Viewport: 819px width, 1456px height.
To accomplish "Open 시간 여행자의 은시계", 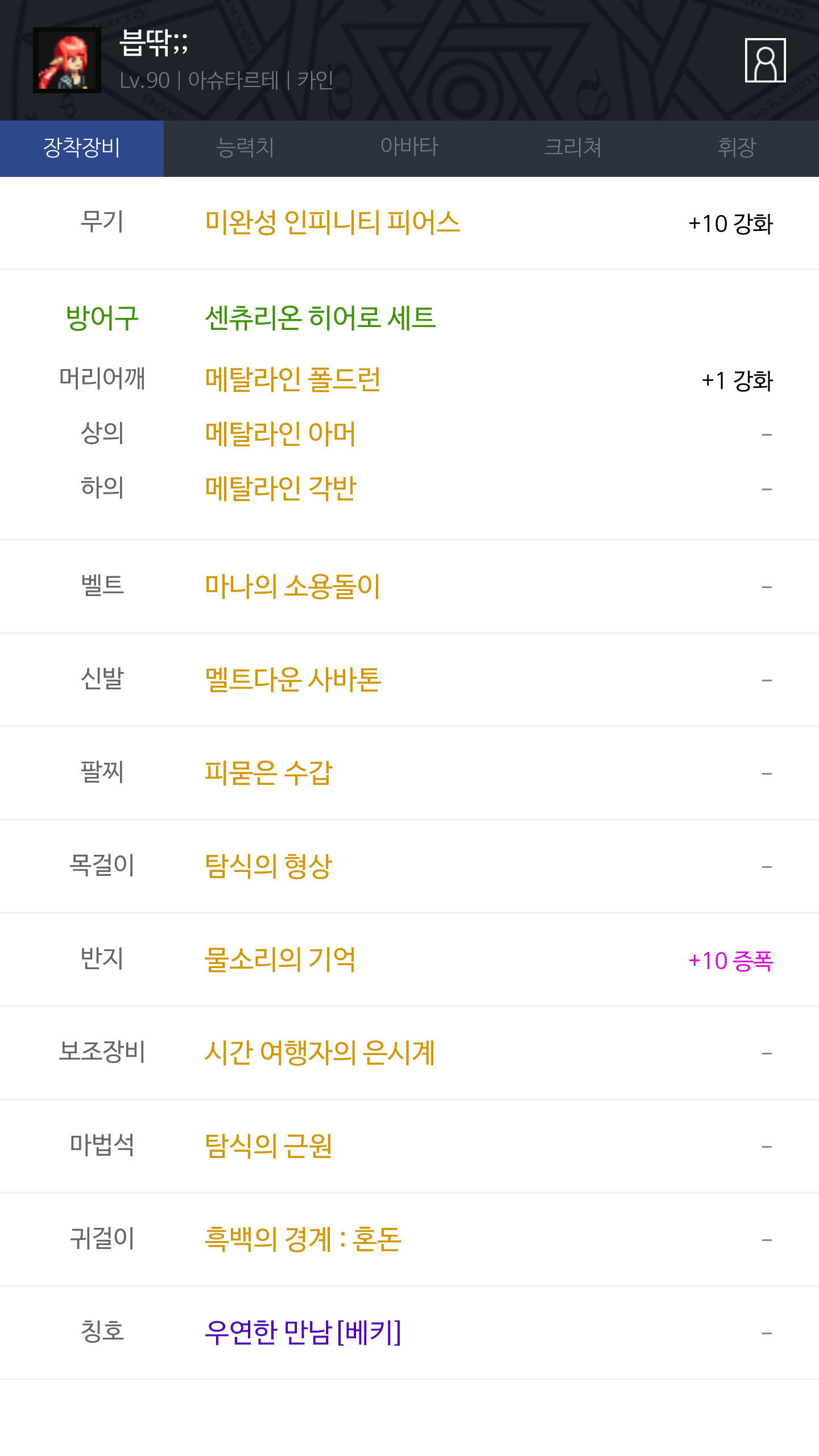I will click(320, 1053).
